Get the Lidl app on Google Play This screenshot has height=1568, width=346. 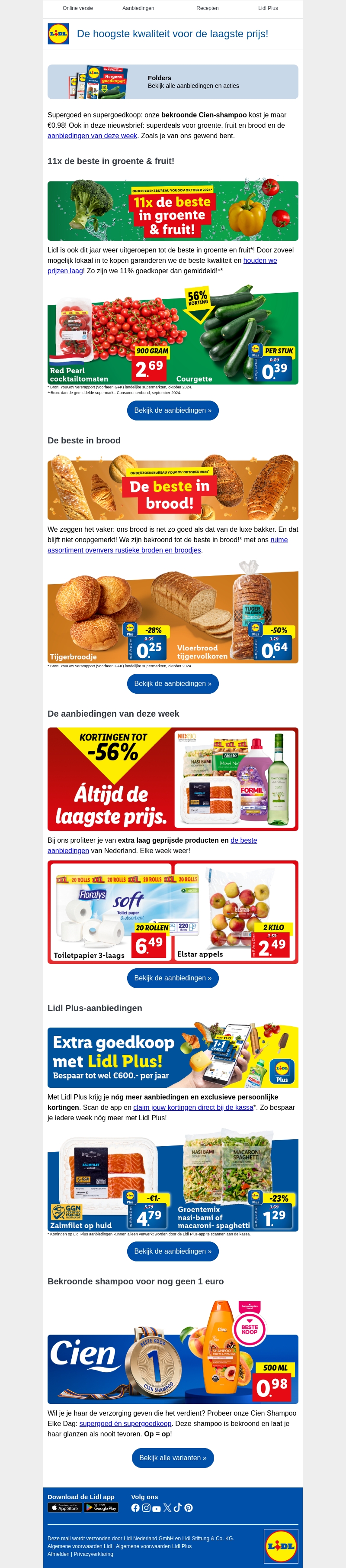pyautogui.click(x=101, y=1508)
